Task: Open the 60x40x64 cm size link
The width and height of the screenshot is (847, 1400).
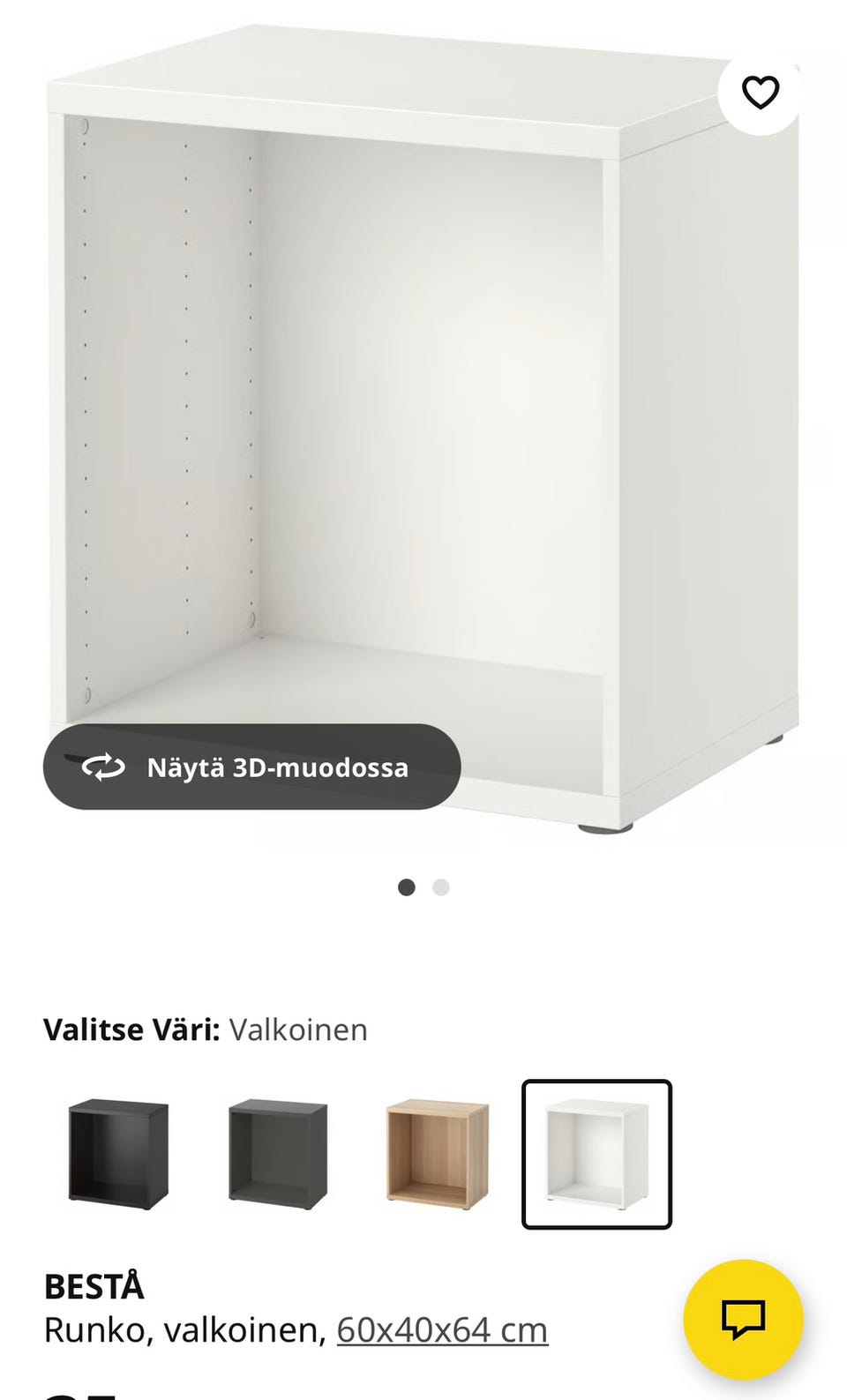Action: (442, 1330)
